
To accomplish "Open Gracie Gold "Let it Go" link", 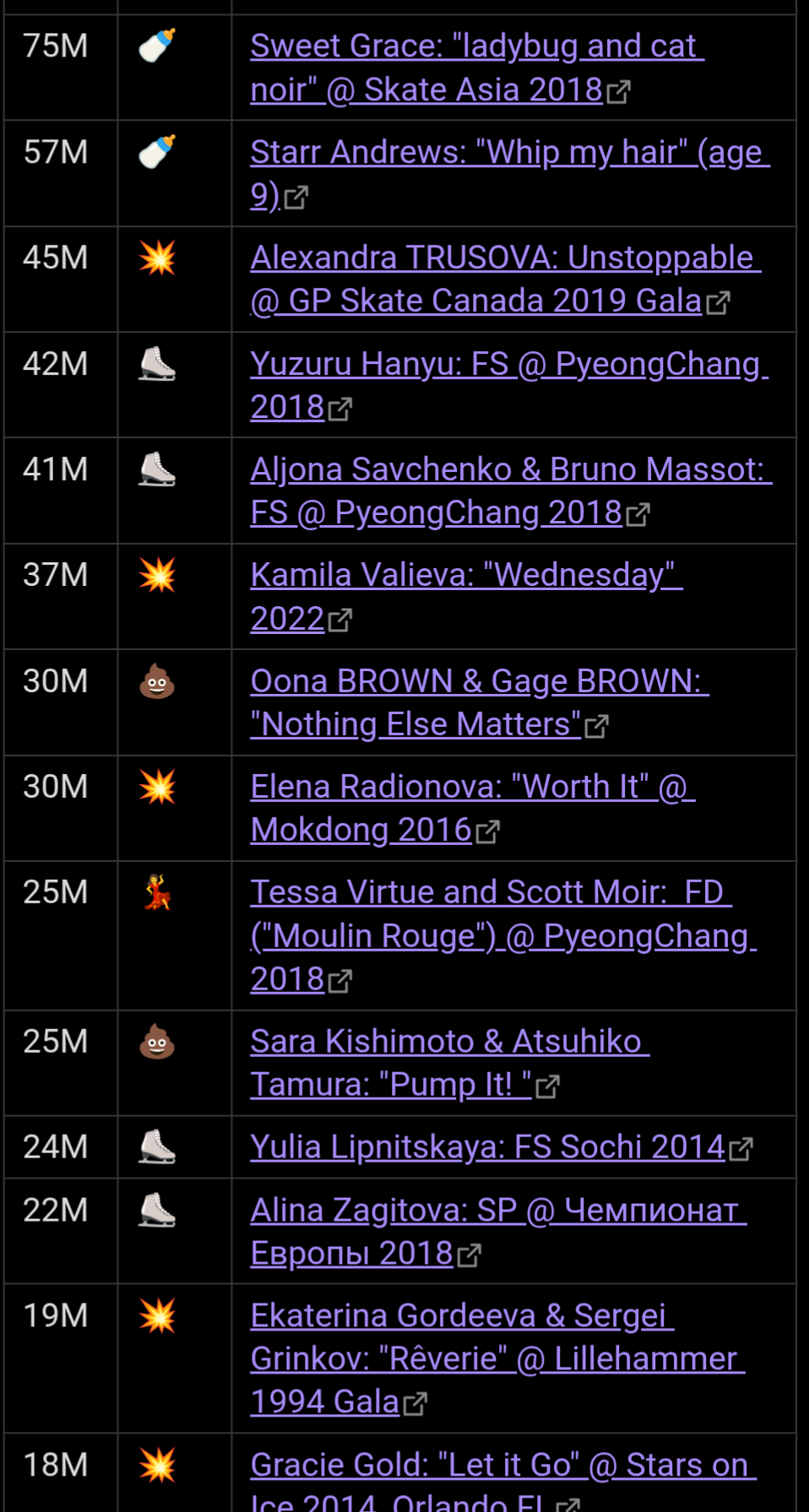I will (x=502, y=1466).
